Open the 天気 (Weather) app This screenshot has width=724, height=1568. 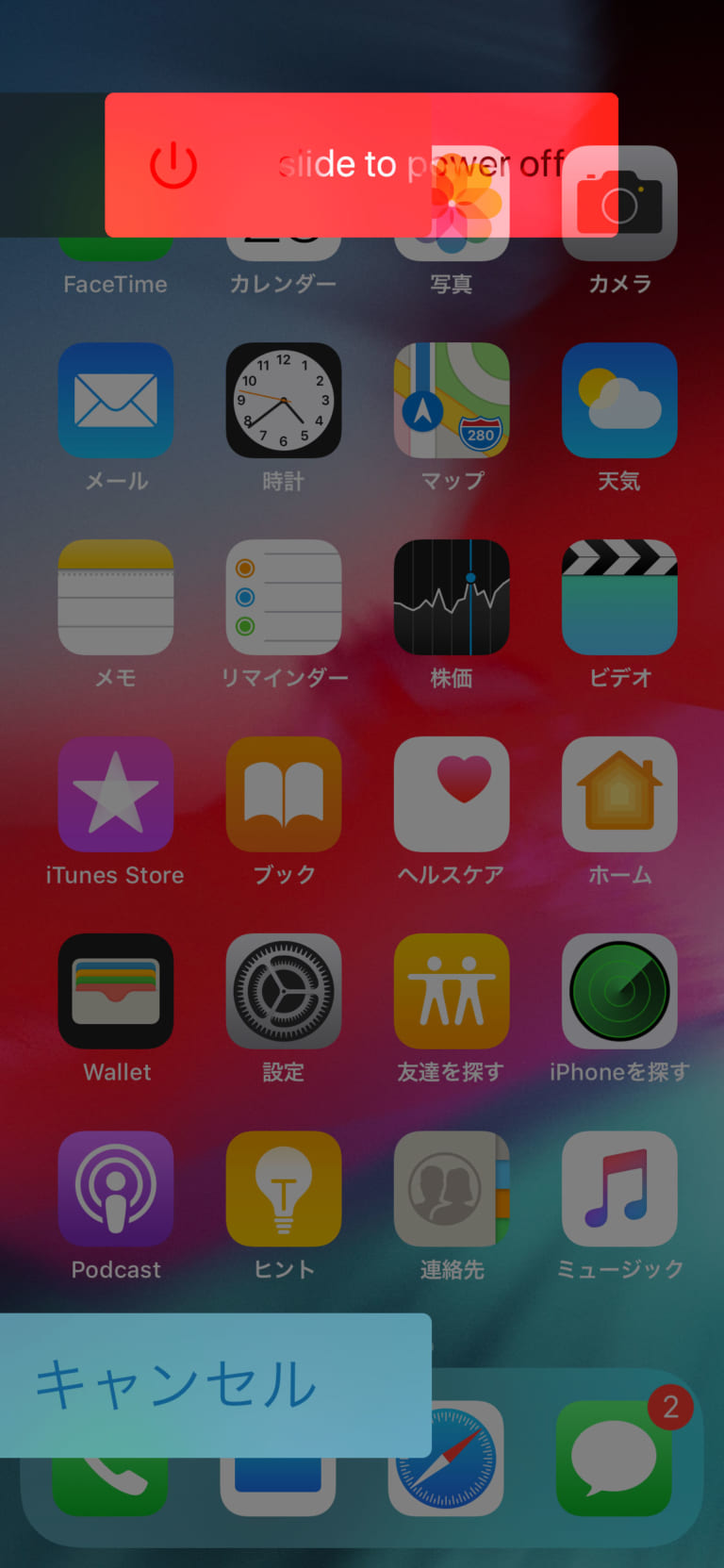[619, 400]
